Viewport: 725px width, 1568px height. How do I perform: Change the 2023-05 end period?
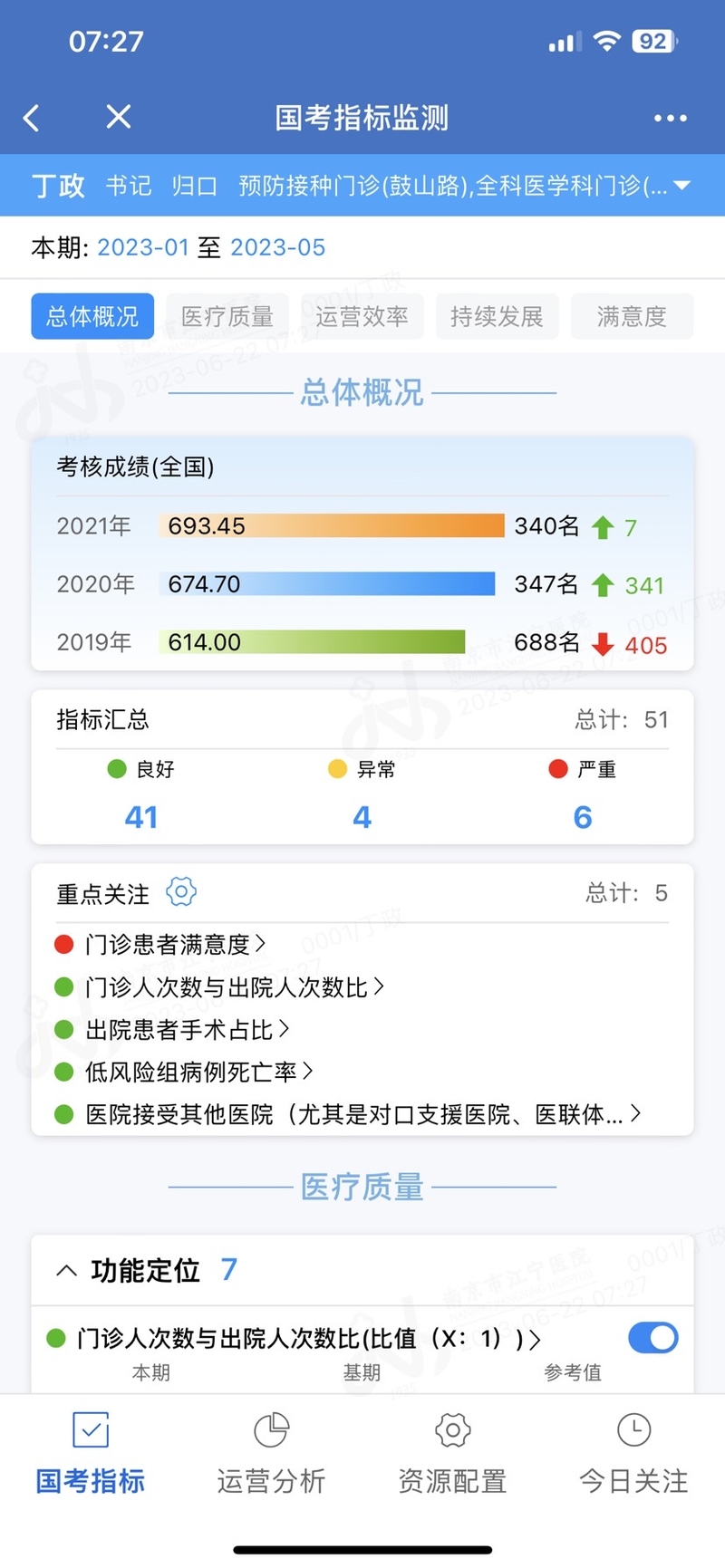[277, 247]
